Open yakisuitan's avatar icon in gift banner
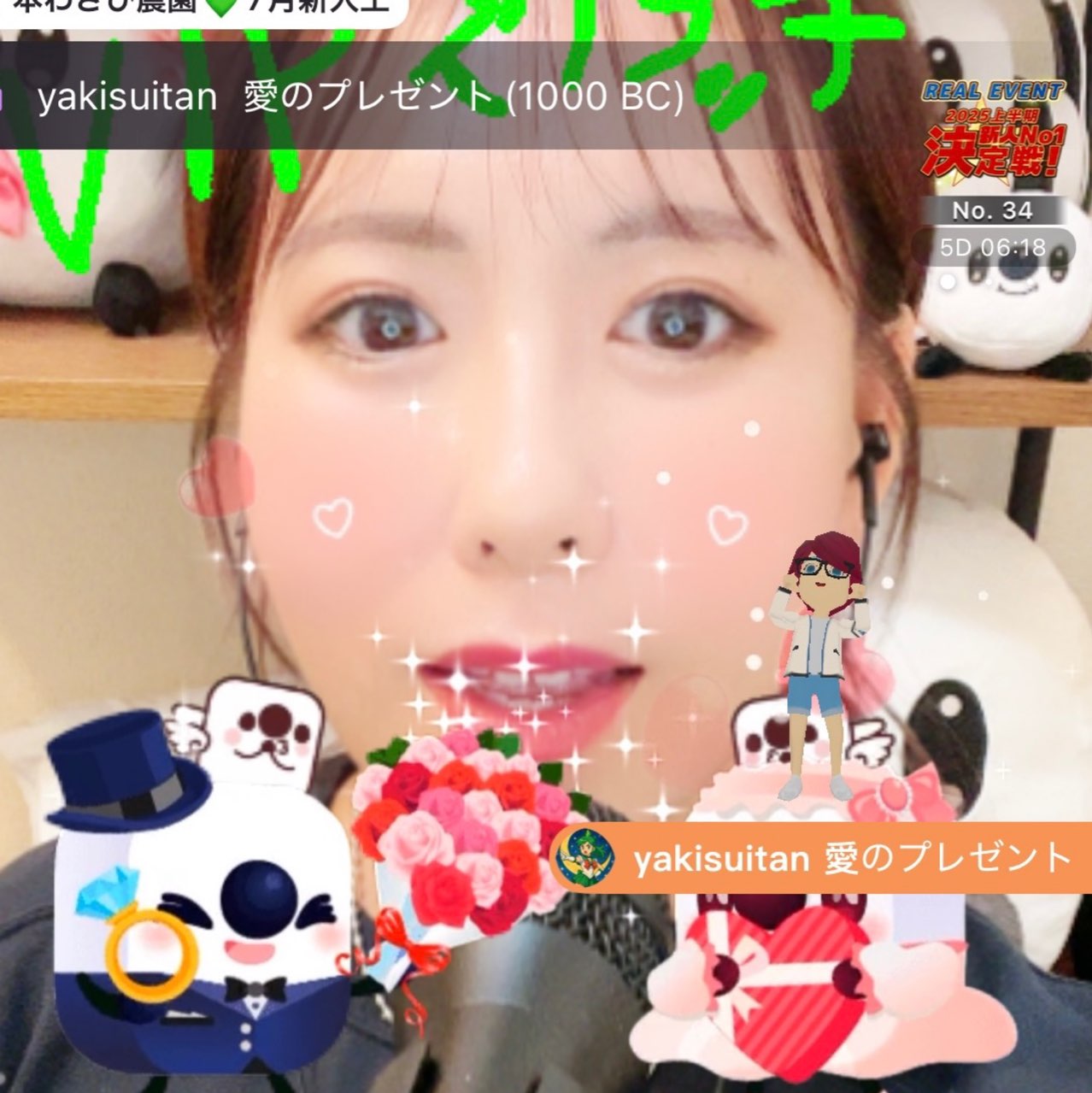The height and width of the screenshot is (1093, 1092). [x=585, y=857]
